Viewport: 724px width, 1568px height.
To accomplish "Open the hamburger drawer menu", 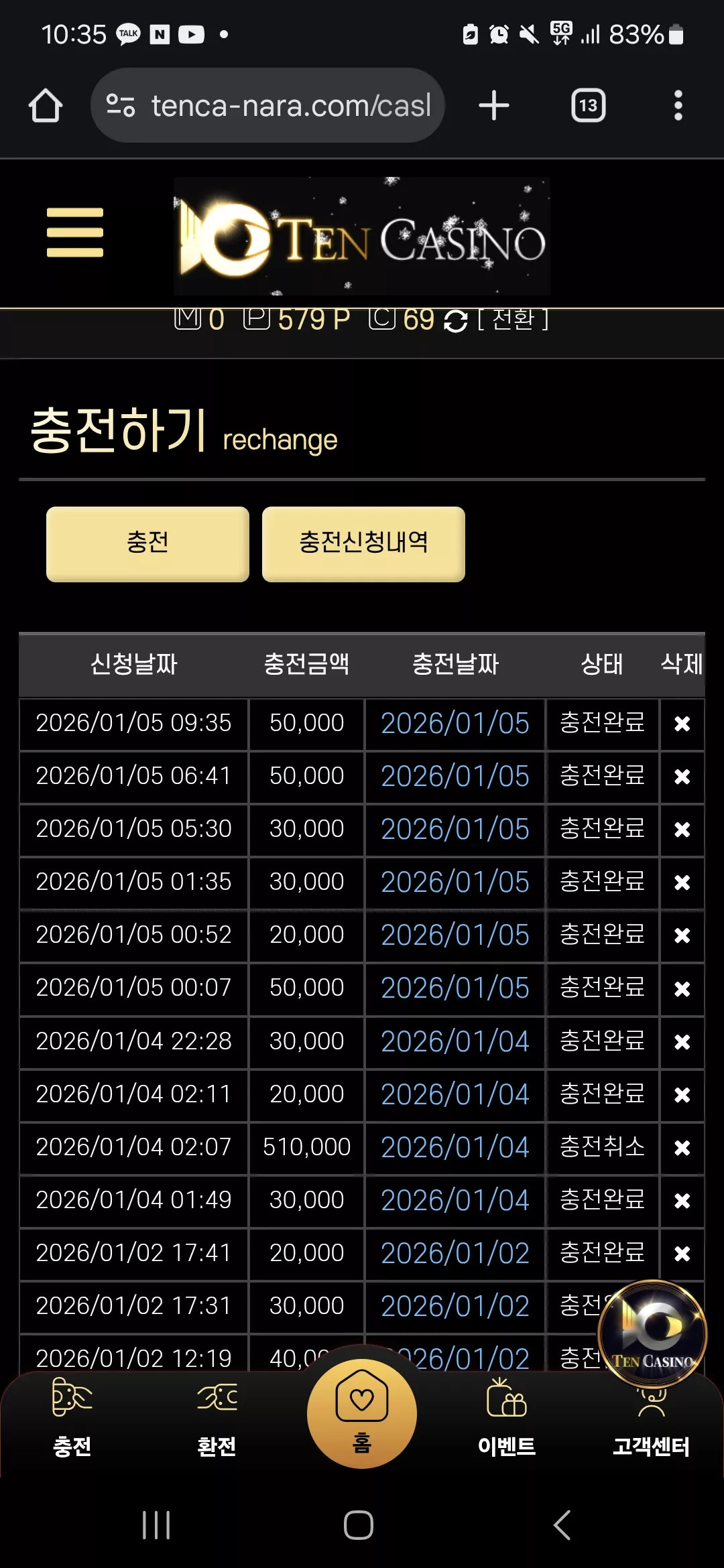I will coord(75,233).
